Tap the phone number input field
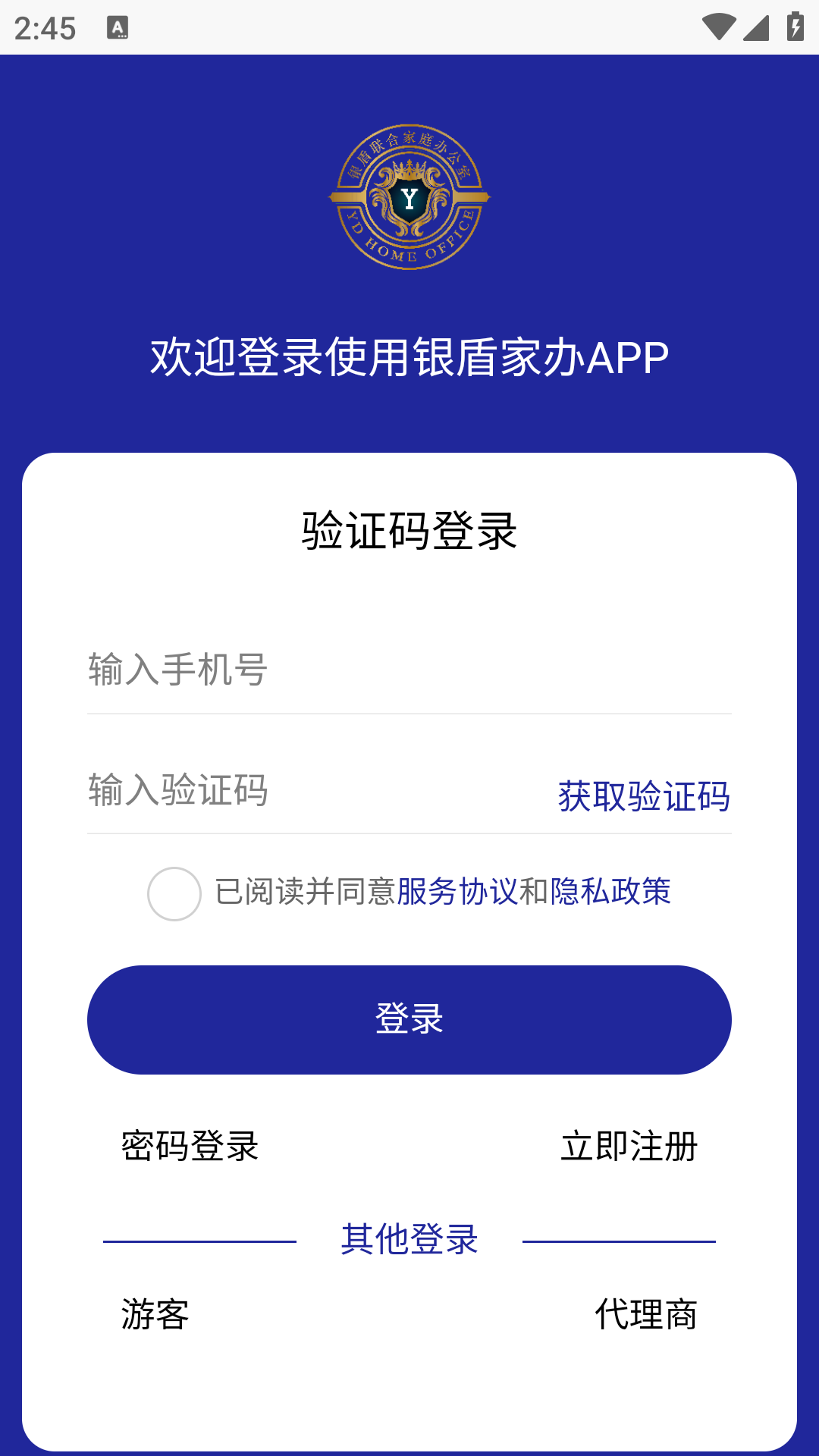 point(409,670)
